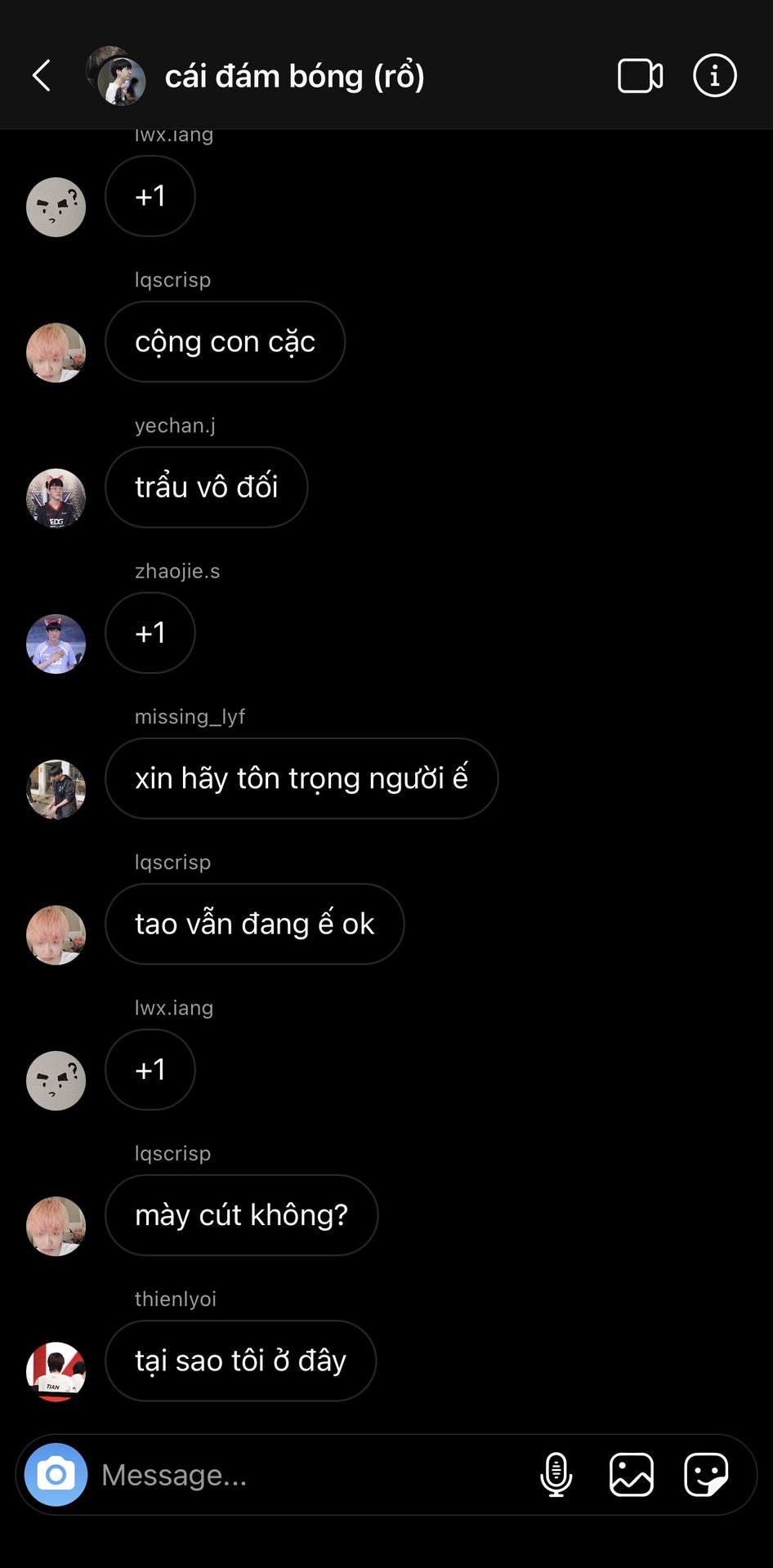The height and width of the screenshot is (1568, 773).
Task: Open the sticker picker
Action: coord(706,1475)
